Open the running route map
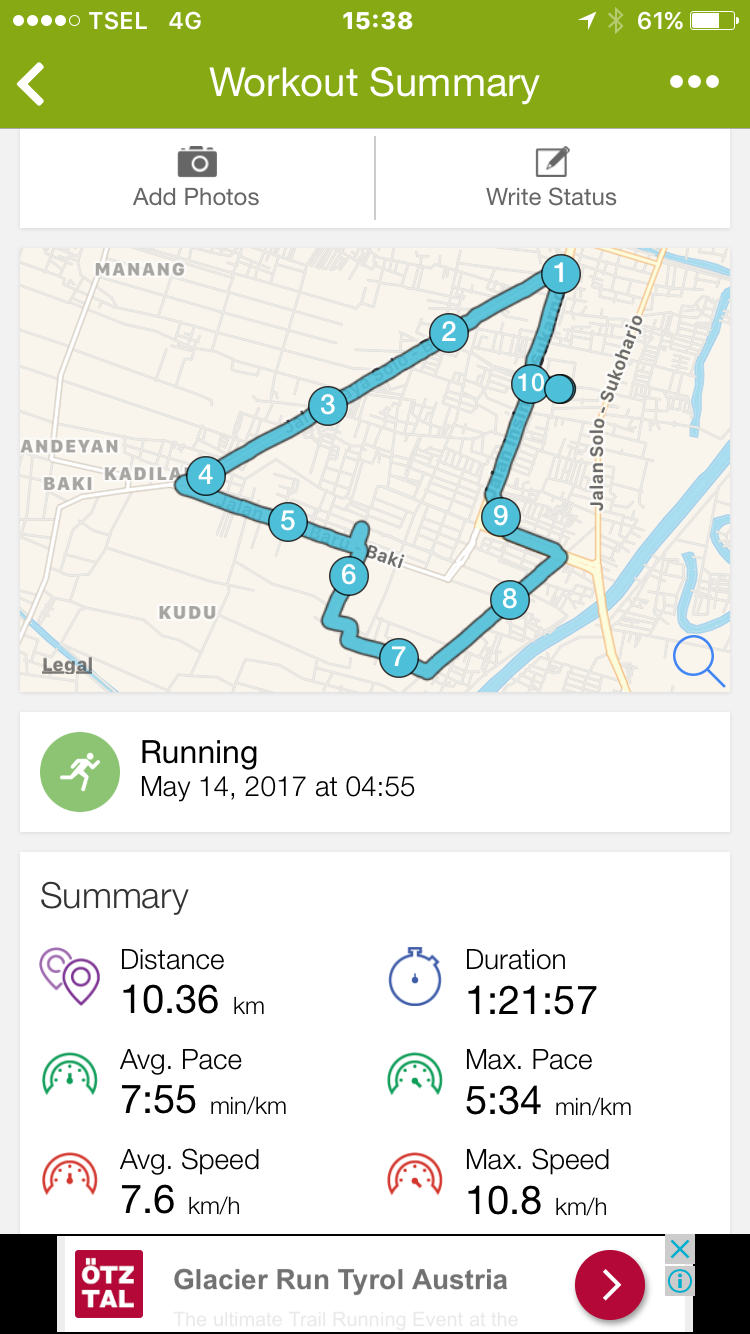The image size is (750, 1334). (375, 470)
